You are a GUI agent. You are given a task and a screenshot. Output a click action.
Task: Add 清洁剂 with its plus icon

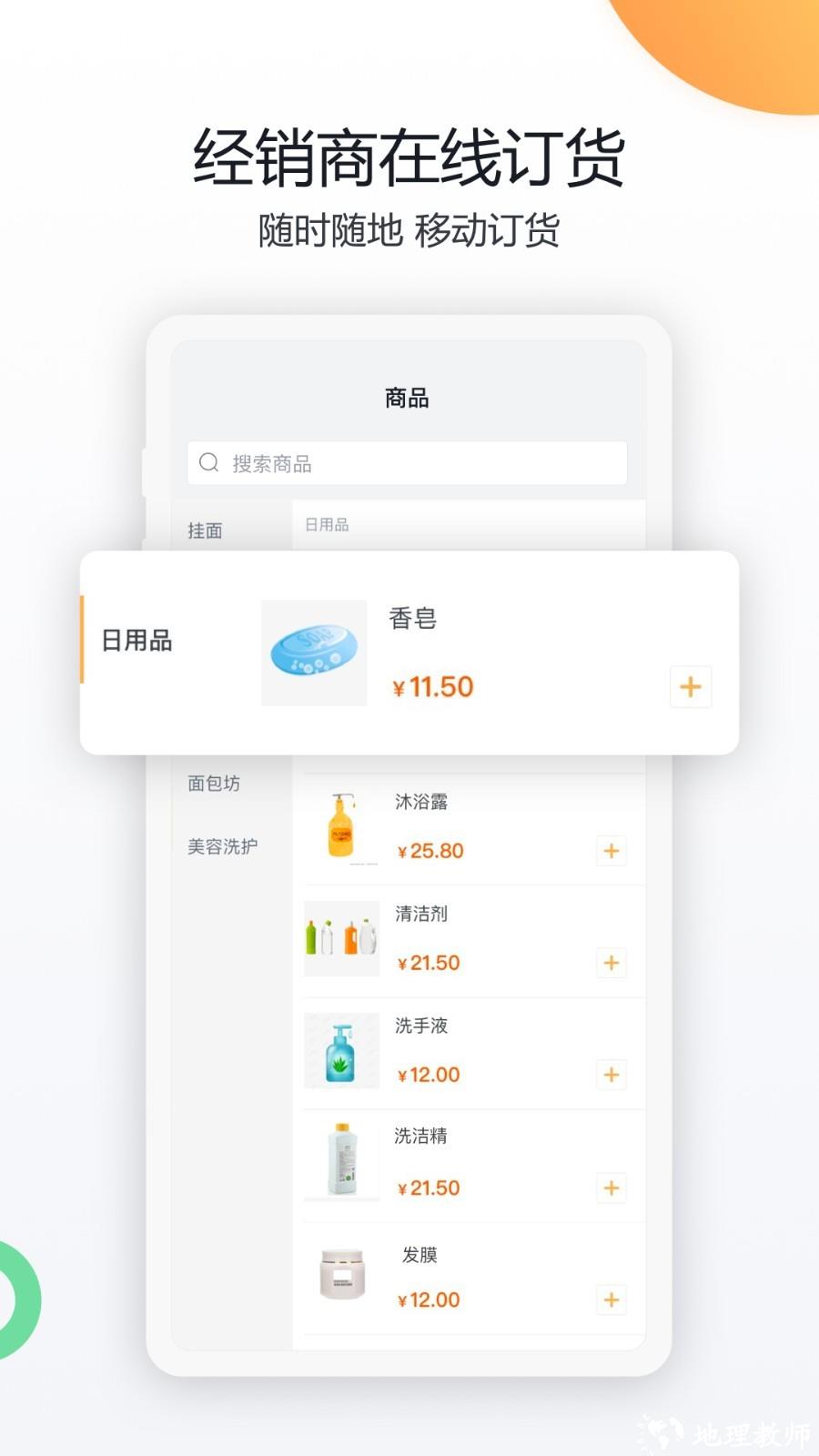click(x=611, y=963)
